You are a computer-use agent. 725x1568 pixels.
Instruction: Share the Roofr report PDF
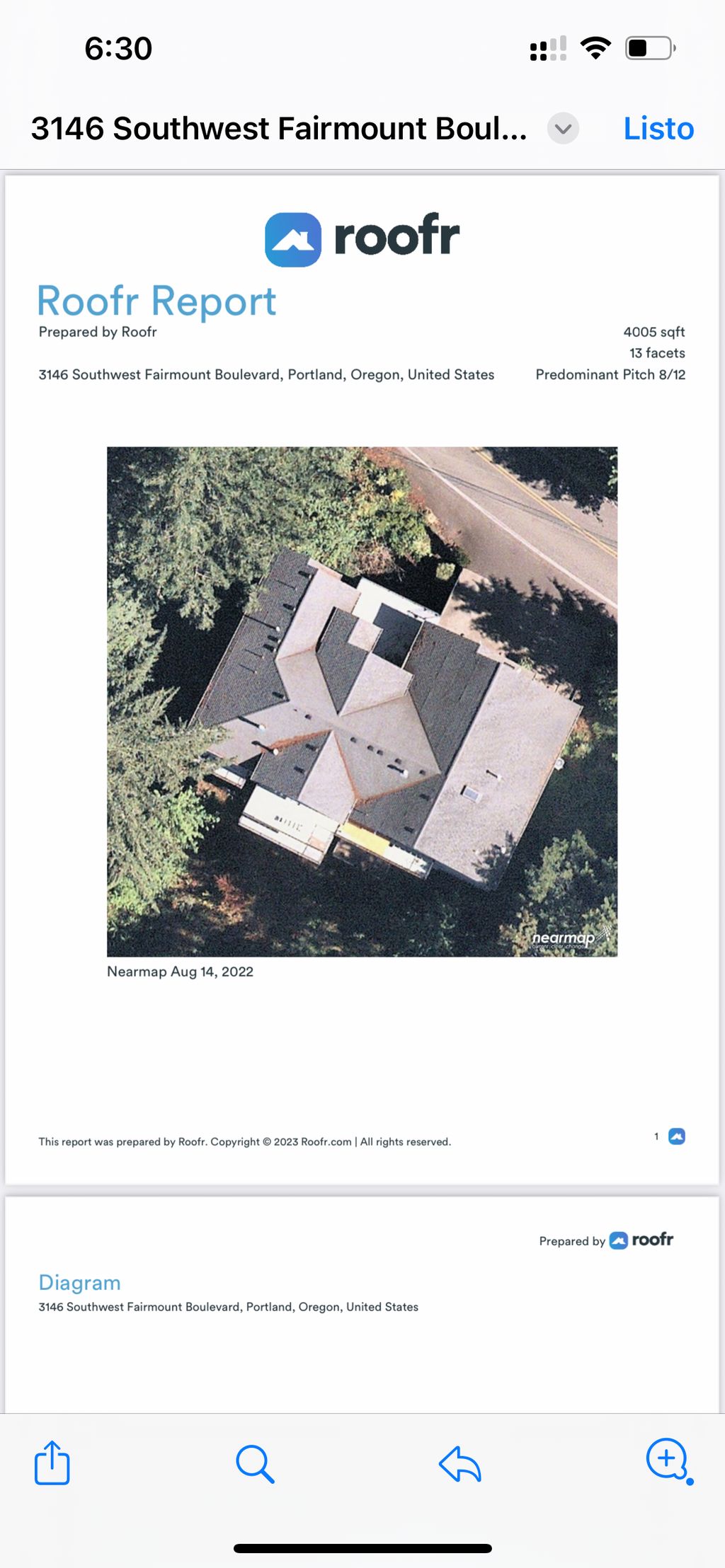click(52, 1463)
